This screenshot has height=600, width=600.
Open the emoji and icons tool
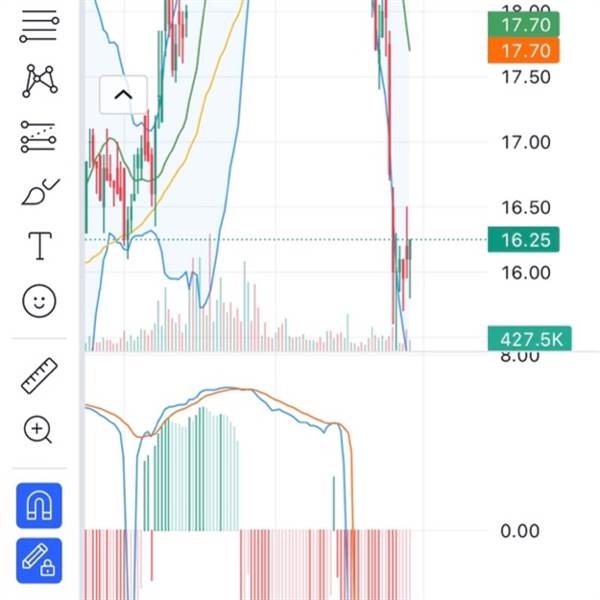point(39,300)
